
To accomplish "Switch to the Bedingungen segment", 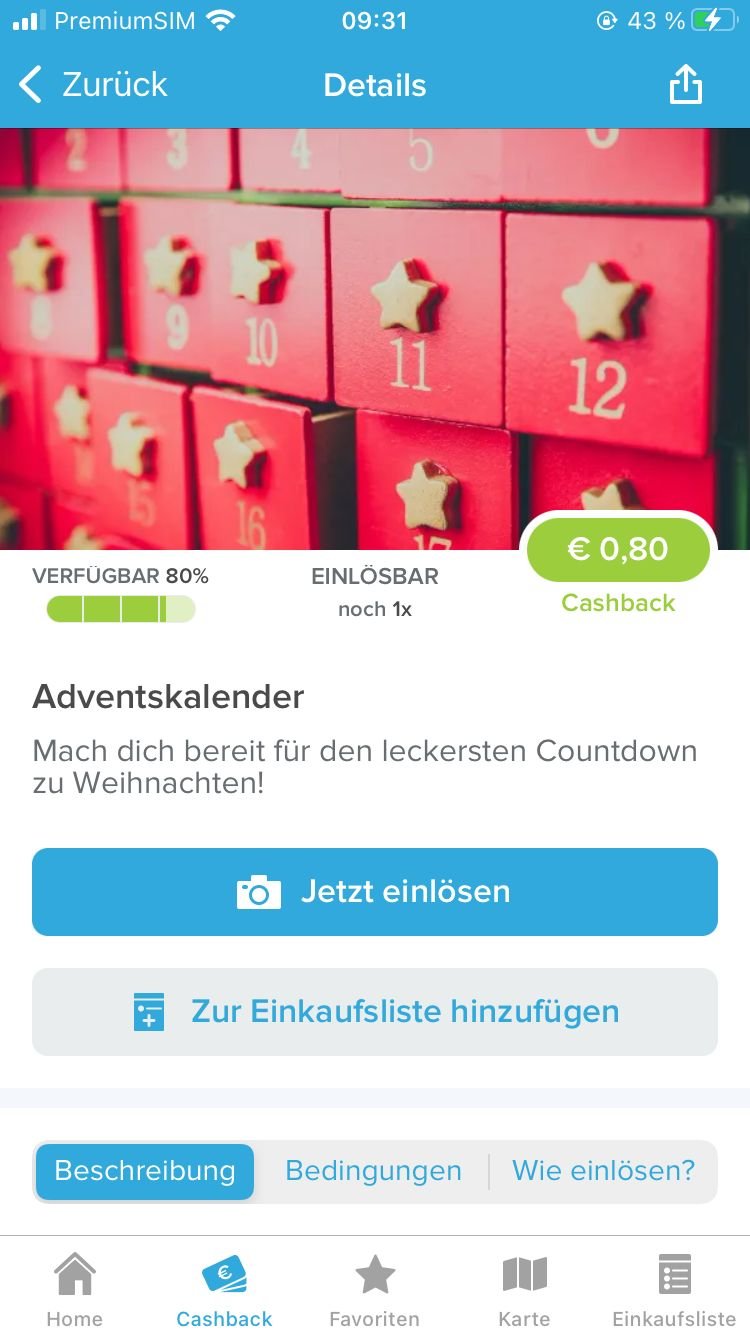I will pos(373,1171).
